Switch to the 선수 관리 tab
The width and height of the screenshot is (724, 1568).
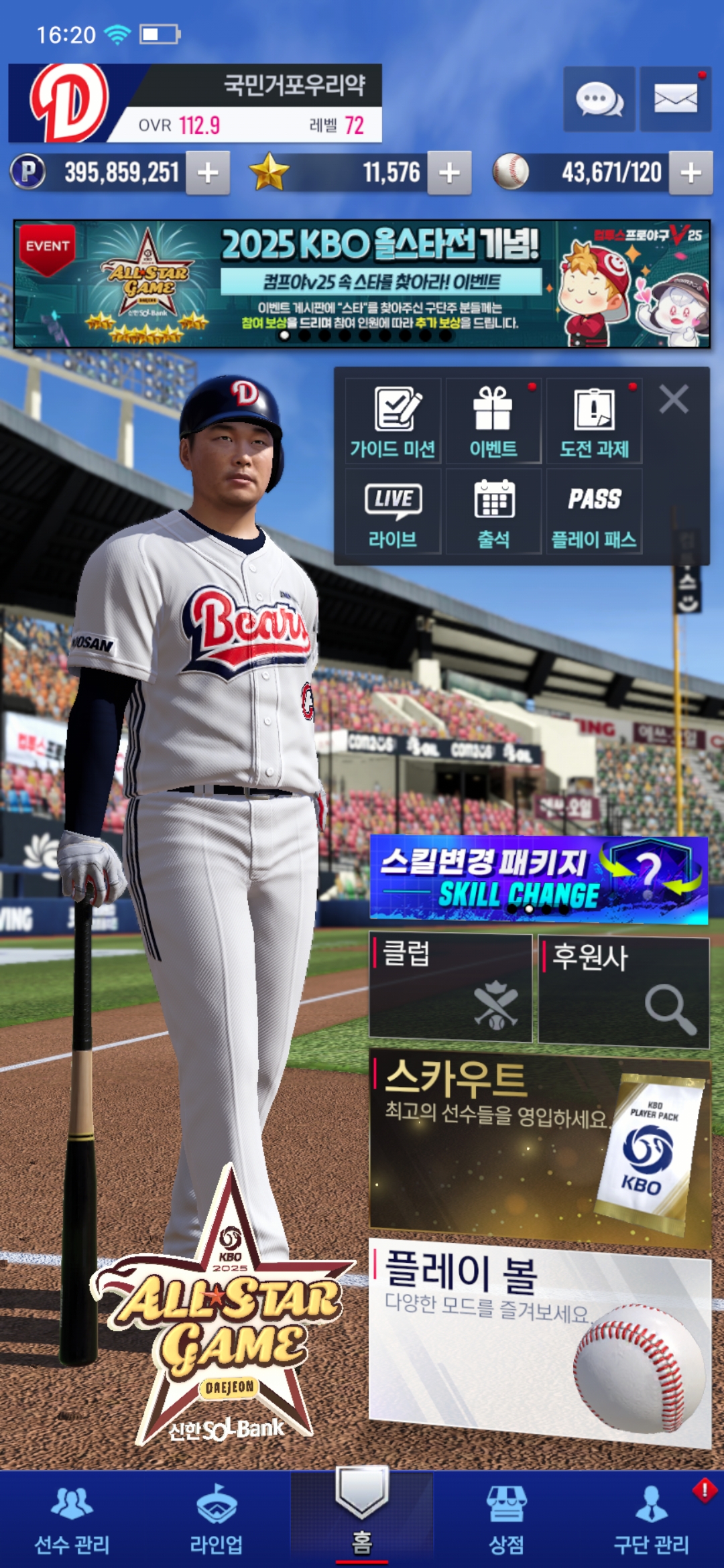tap(72, 1521)
